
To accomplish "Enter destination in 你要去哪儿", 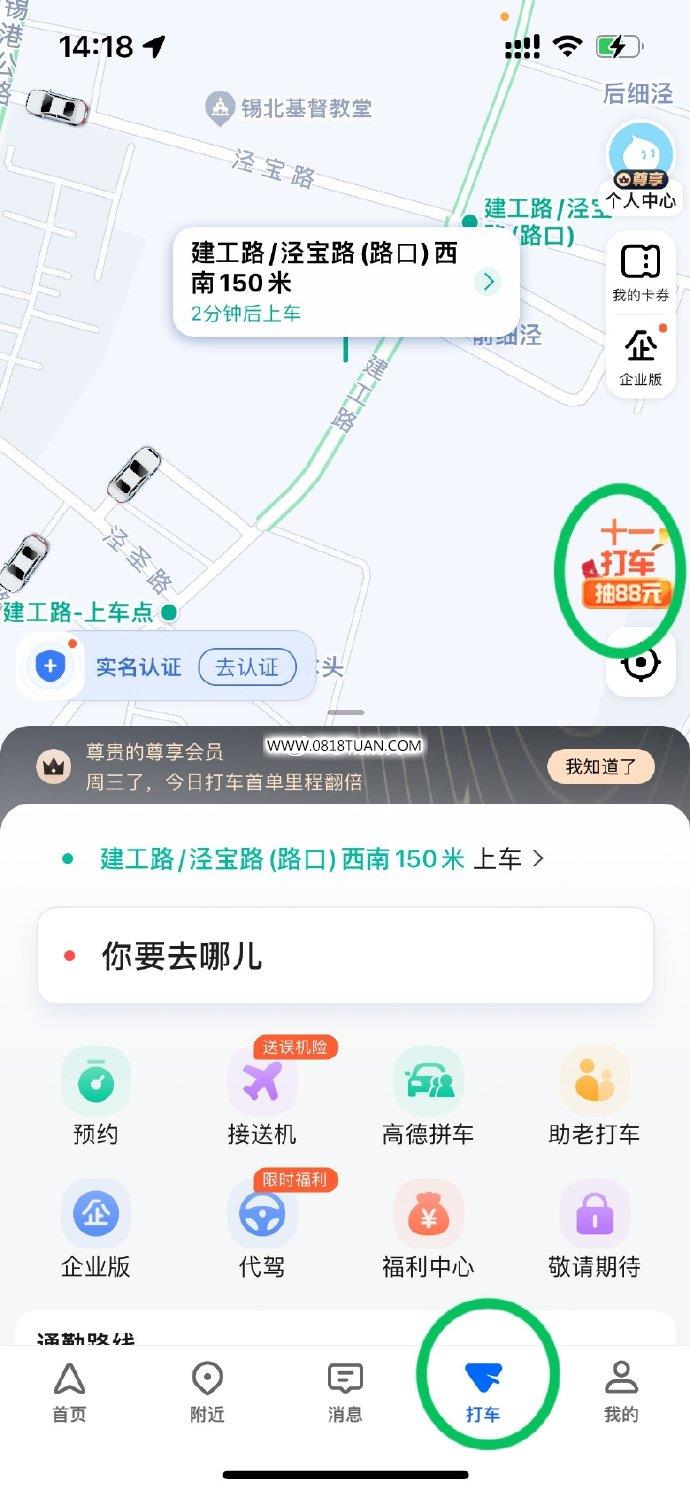I will click(345, 955).
